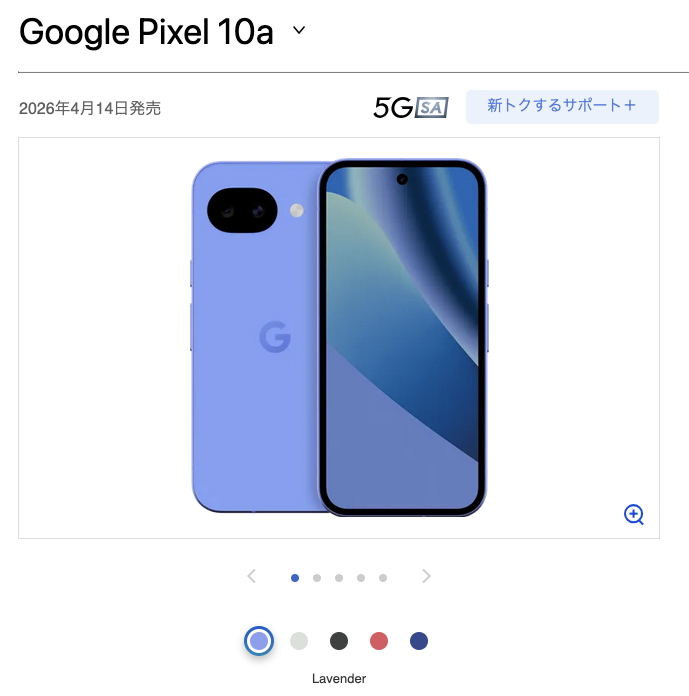Expand the Google Pixel 10a model dropdown

[x=298, y=31]
